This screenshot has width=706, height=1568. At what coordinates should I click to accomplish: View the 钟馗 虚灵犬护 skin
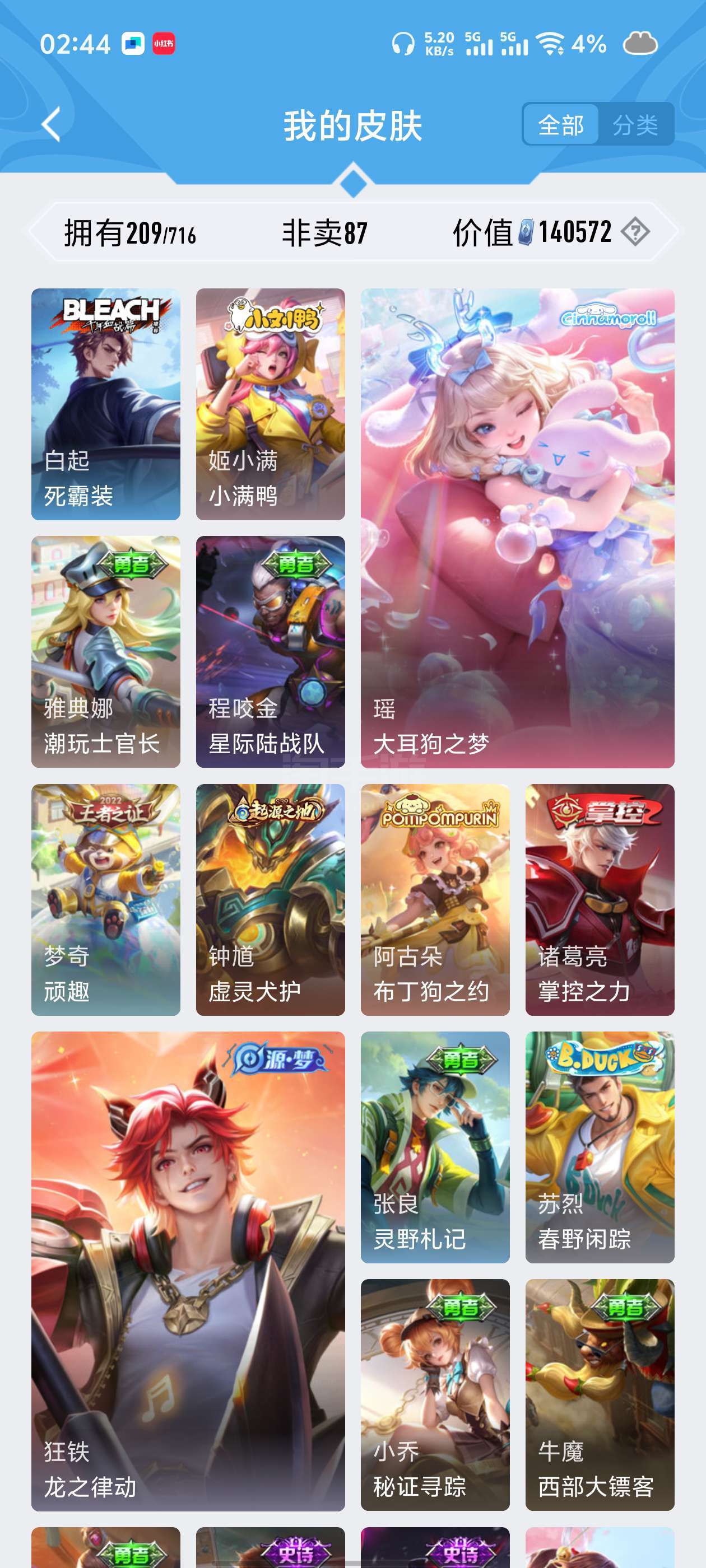pos(271,900)
